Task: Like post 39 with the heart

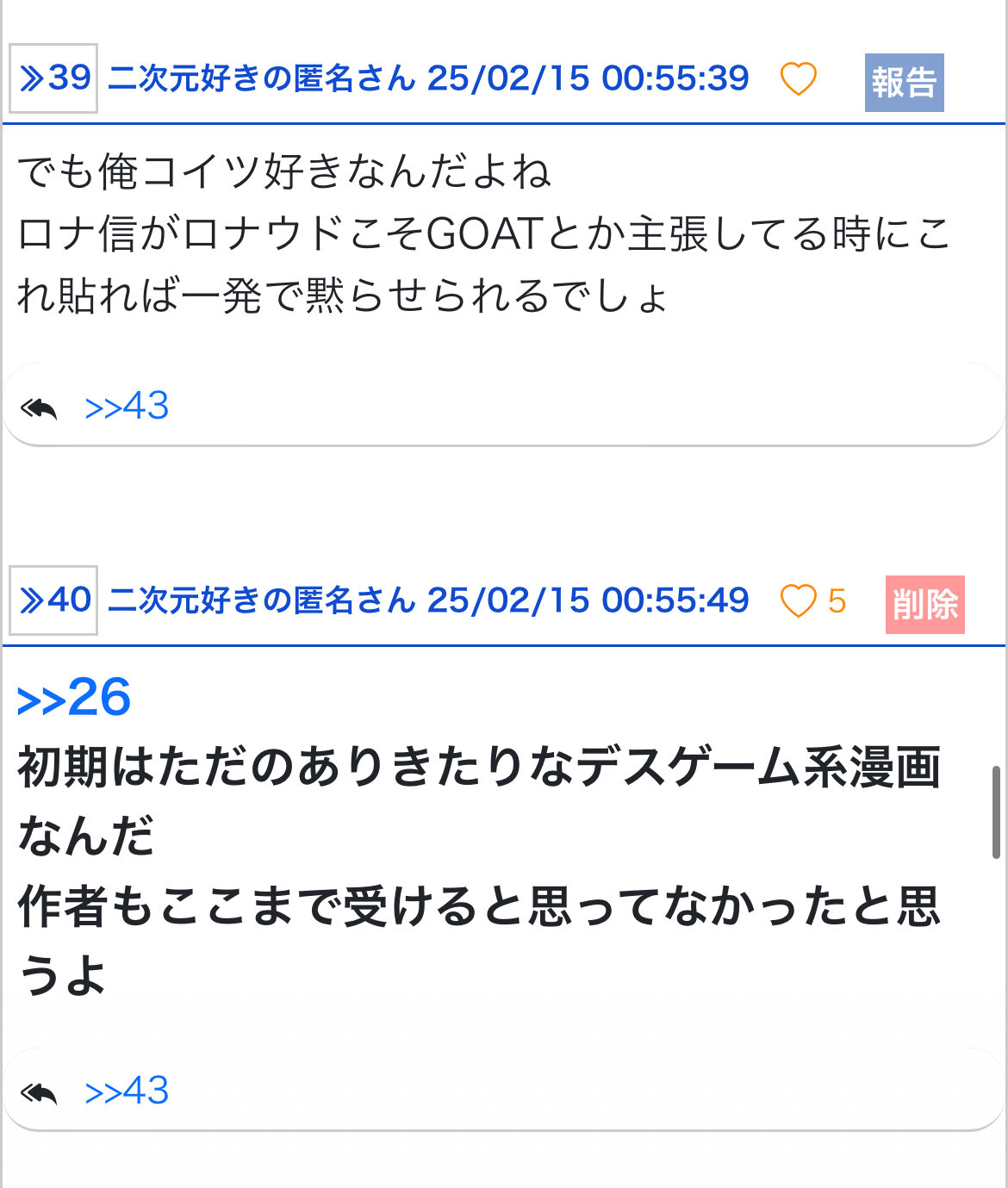Action: point(798,79)
